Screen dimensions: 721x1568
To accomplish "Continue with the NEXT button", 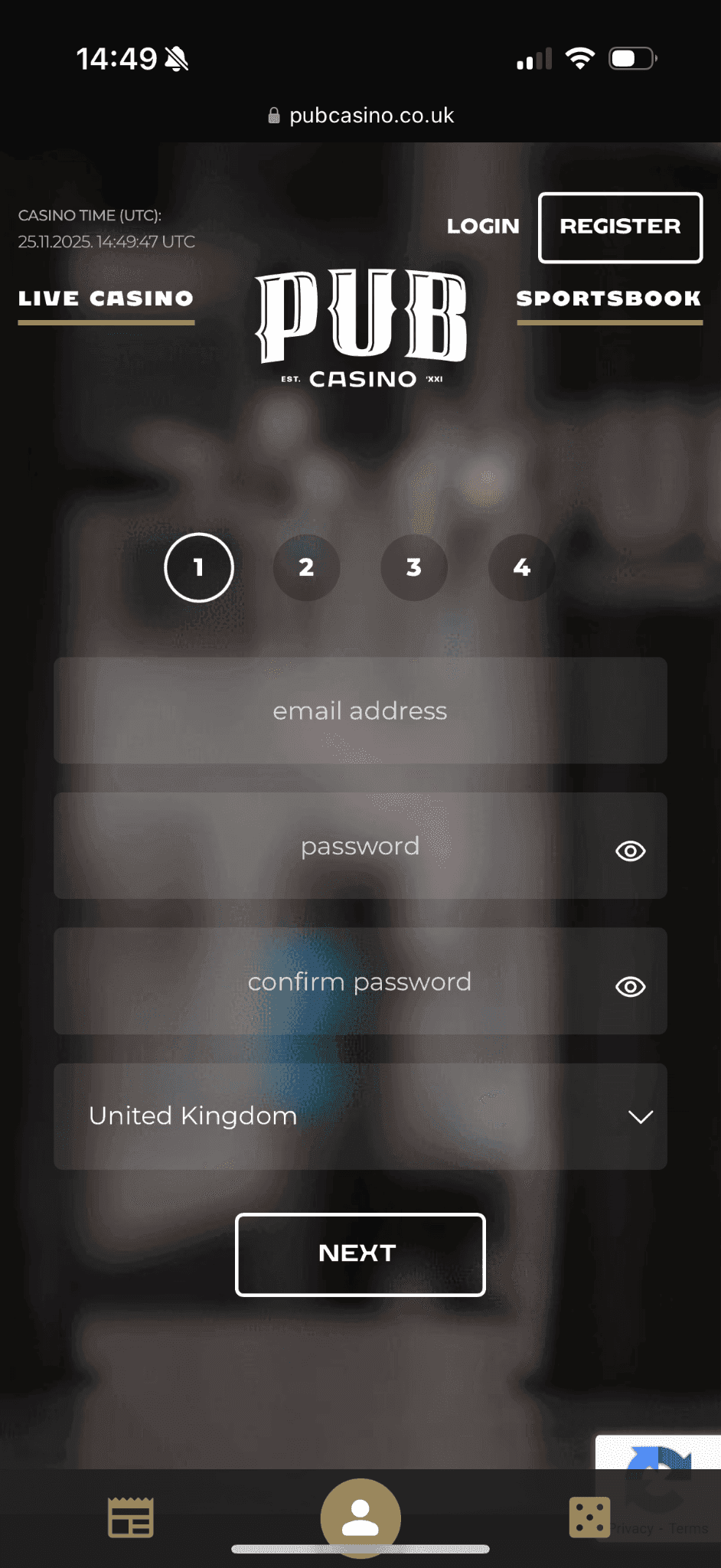I will 360,1254.
